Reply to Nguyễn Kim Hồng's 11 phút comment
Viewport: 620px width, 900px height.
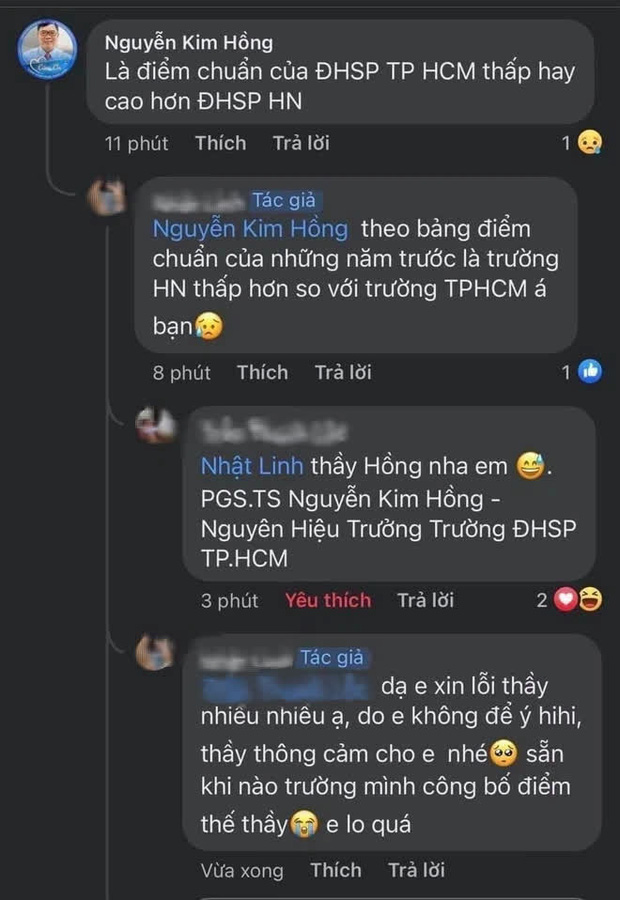pyautogui.click(x=301, y=143)
